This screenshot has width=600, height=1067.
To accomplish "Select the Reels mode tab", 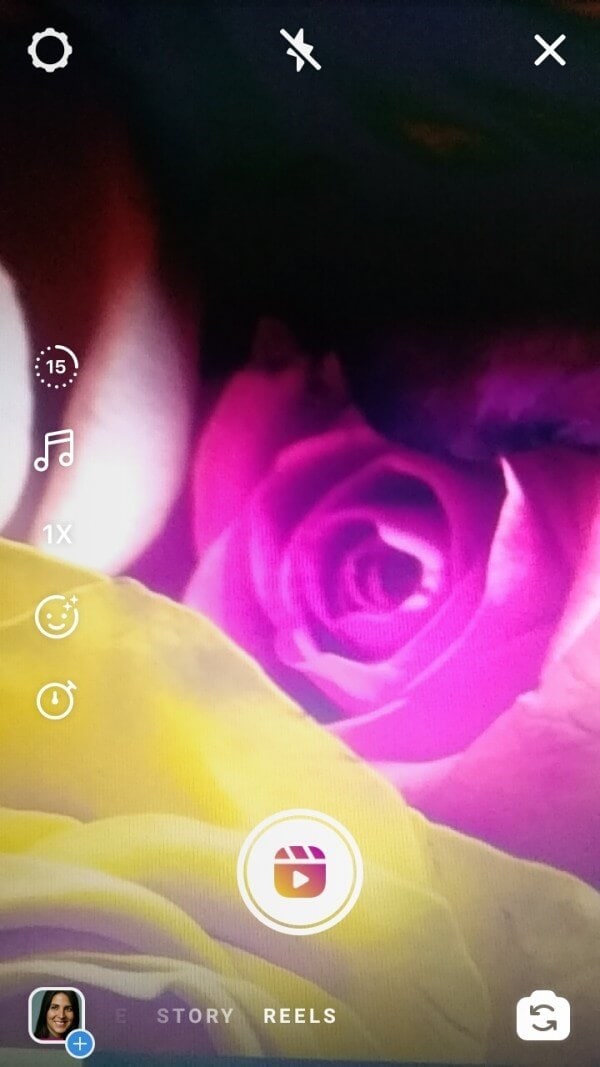I will pyautogui.click(x=300, y=1016).
